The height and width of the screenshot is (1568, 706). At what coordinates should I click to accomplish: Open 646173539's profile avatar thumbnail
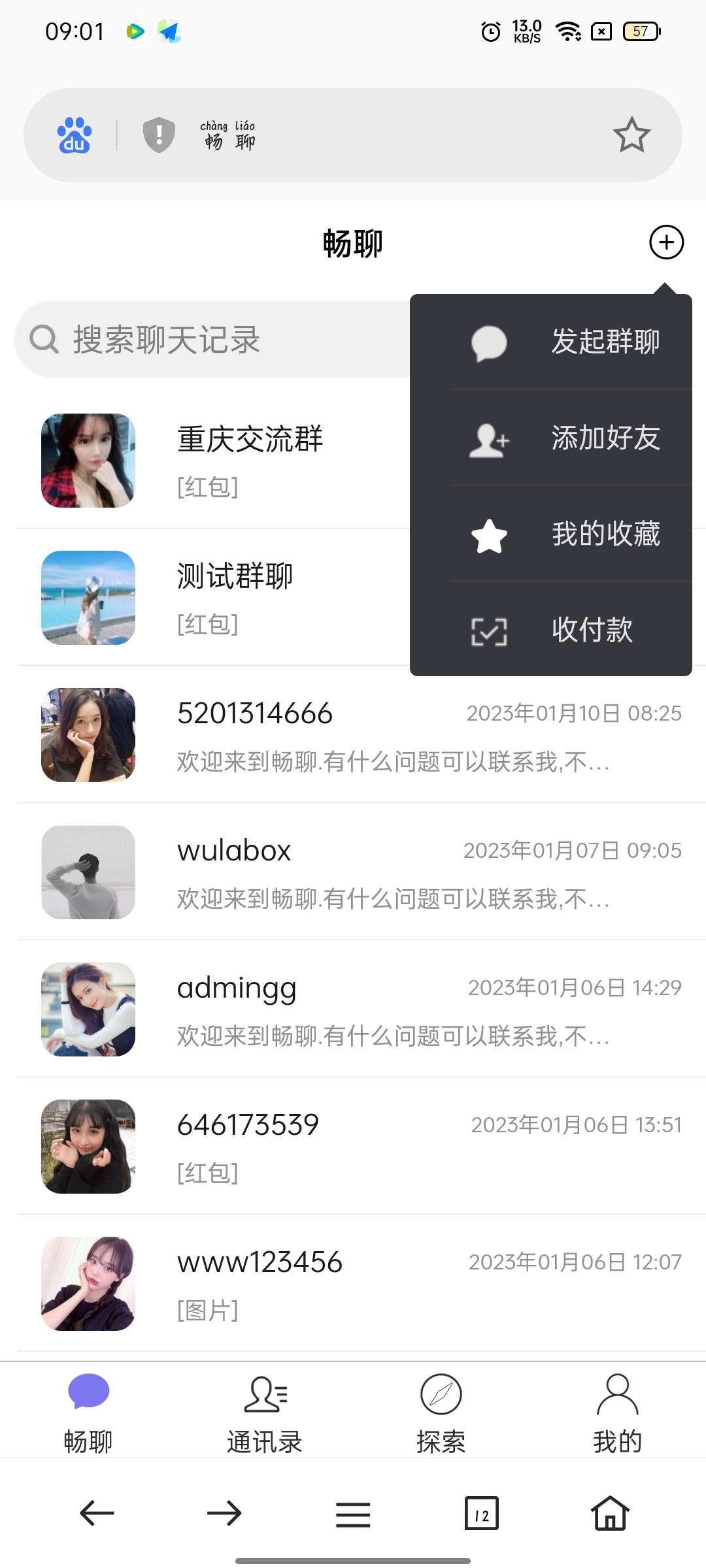click(x=88, y=1147)
